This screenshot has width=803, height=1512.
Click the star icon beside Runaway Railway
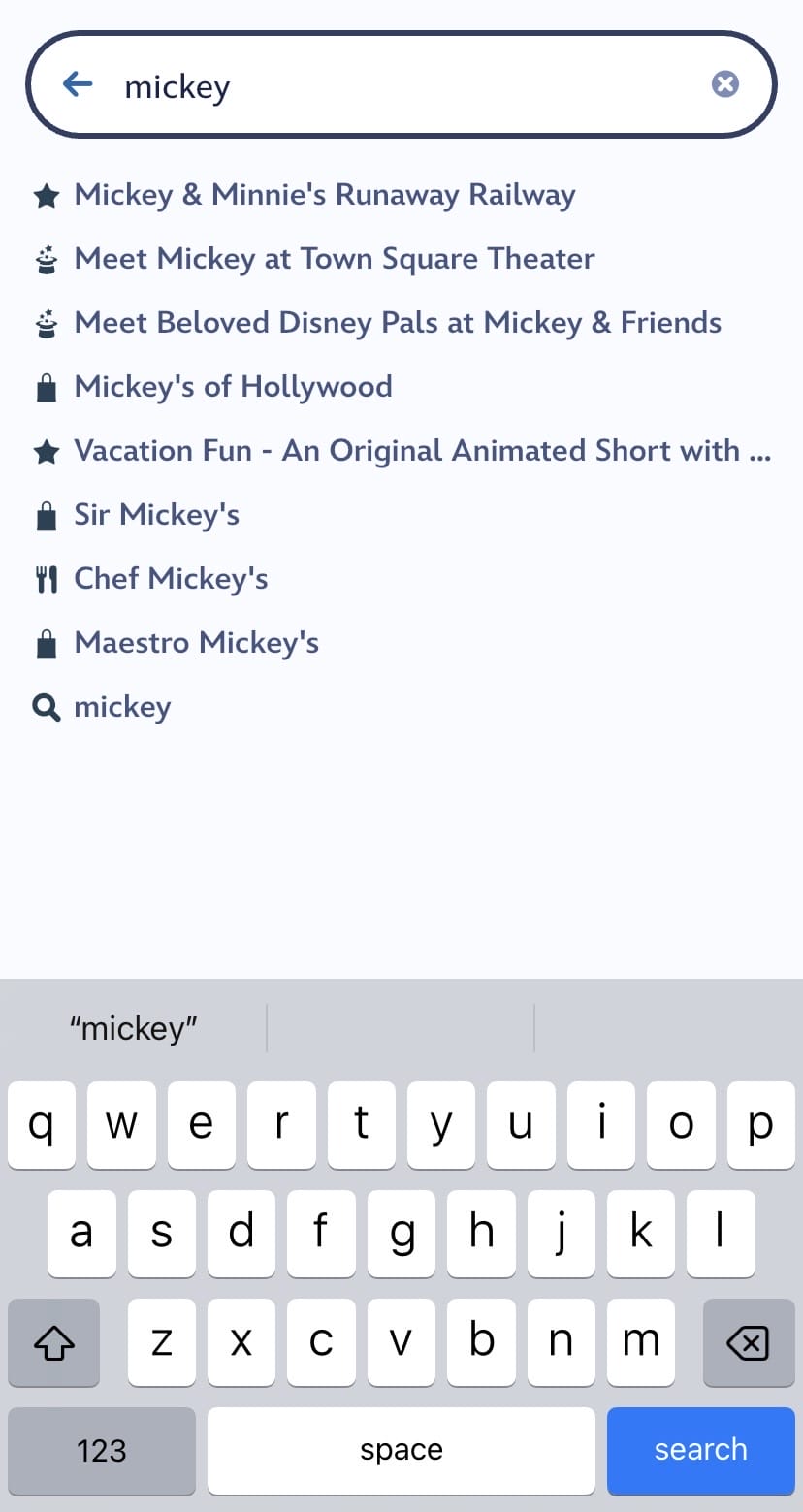(46, 194)
